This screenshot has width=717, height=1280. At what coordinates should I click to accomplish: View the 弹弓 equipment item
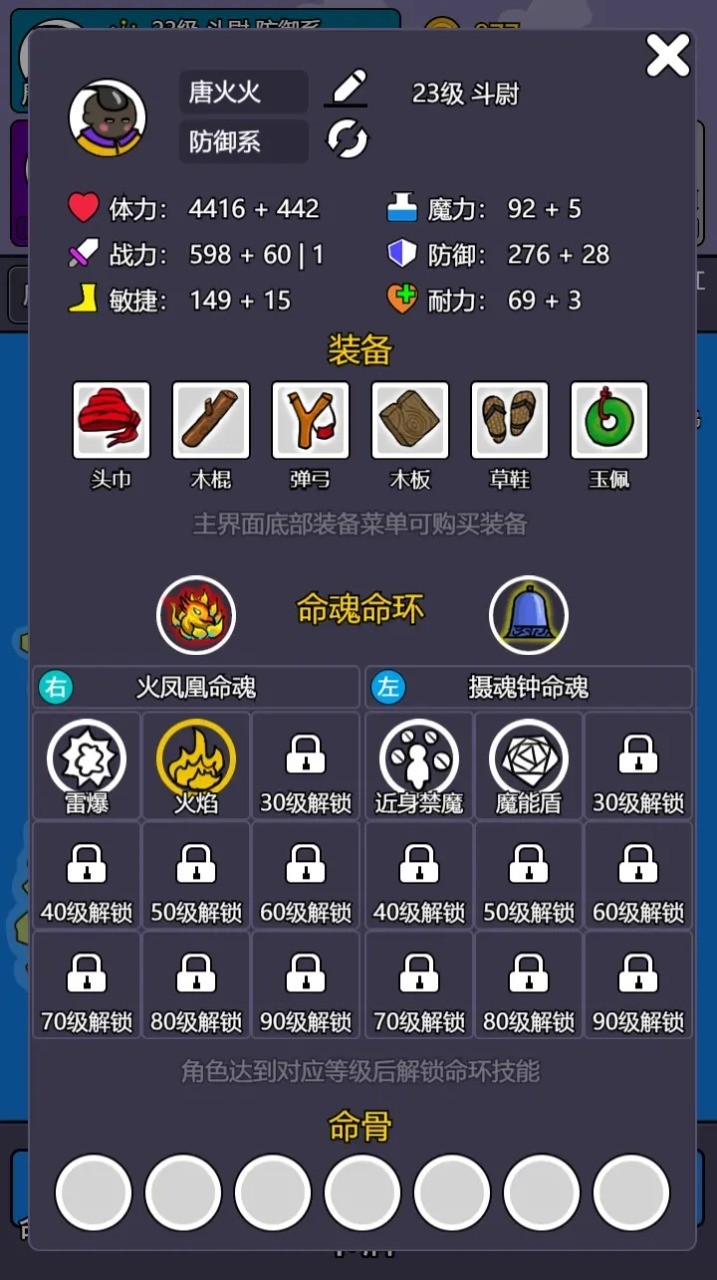(310, 420)
